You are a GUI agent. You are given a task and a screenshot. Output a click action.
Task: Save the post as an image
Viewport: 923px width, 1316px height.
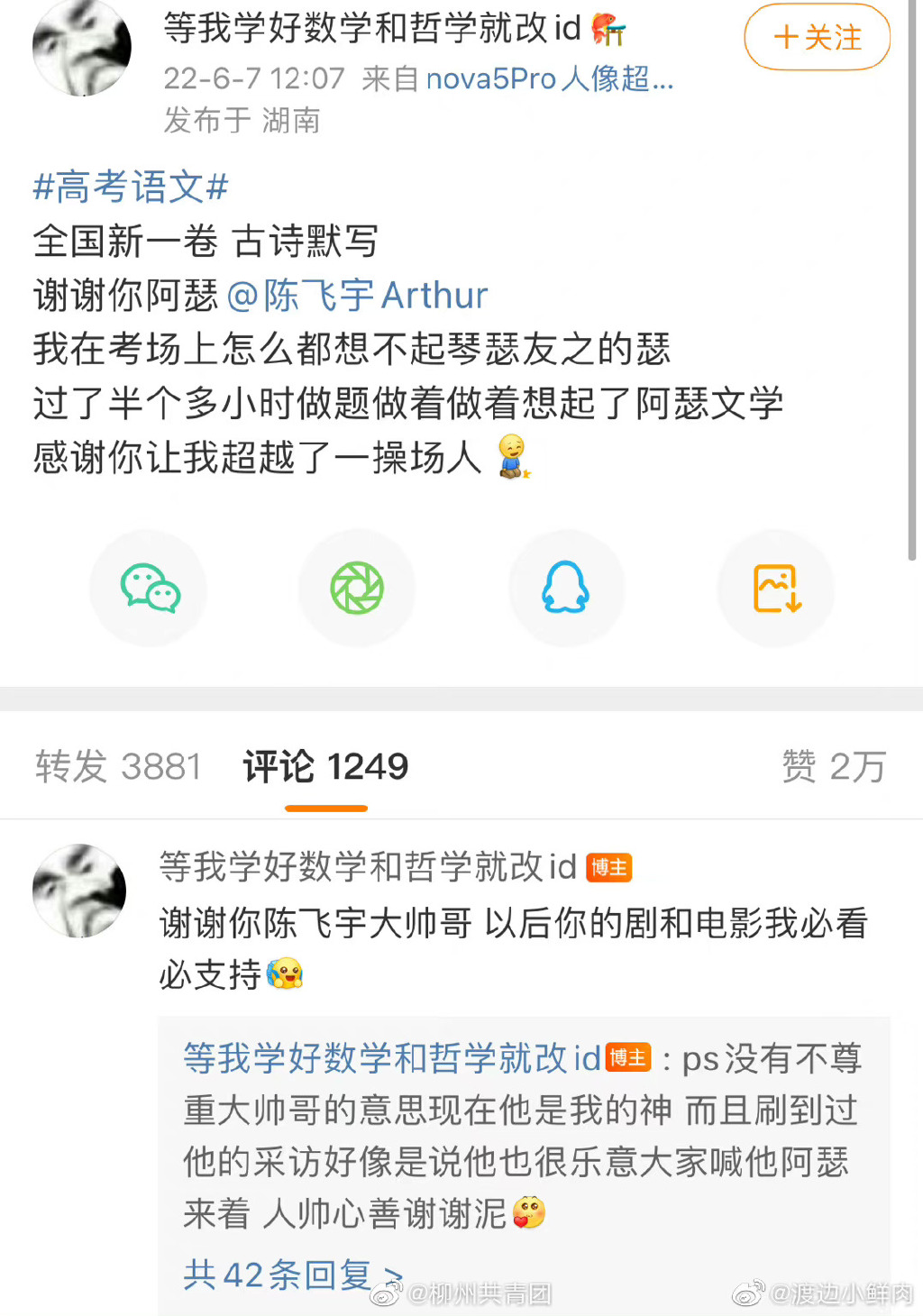(x=776, y=589)
